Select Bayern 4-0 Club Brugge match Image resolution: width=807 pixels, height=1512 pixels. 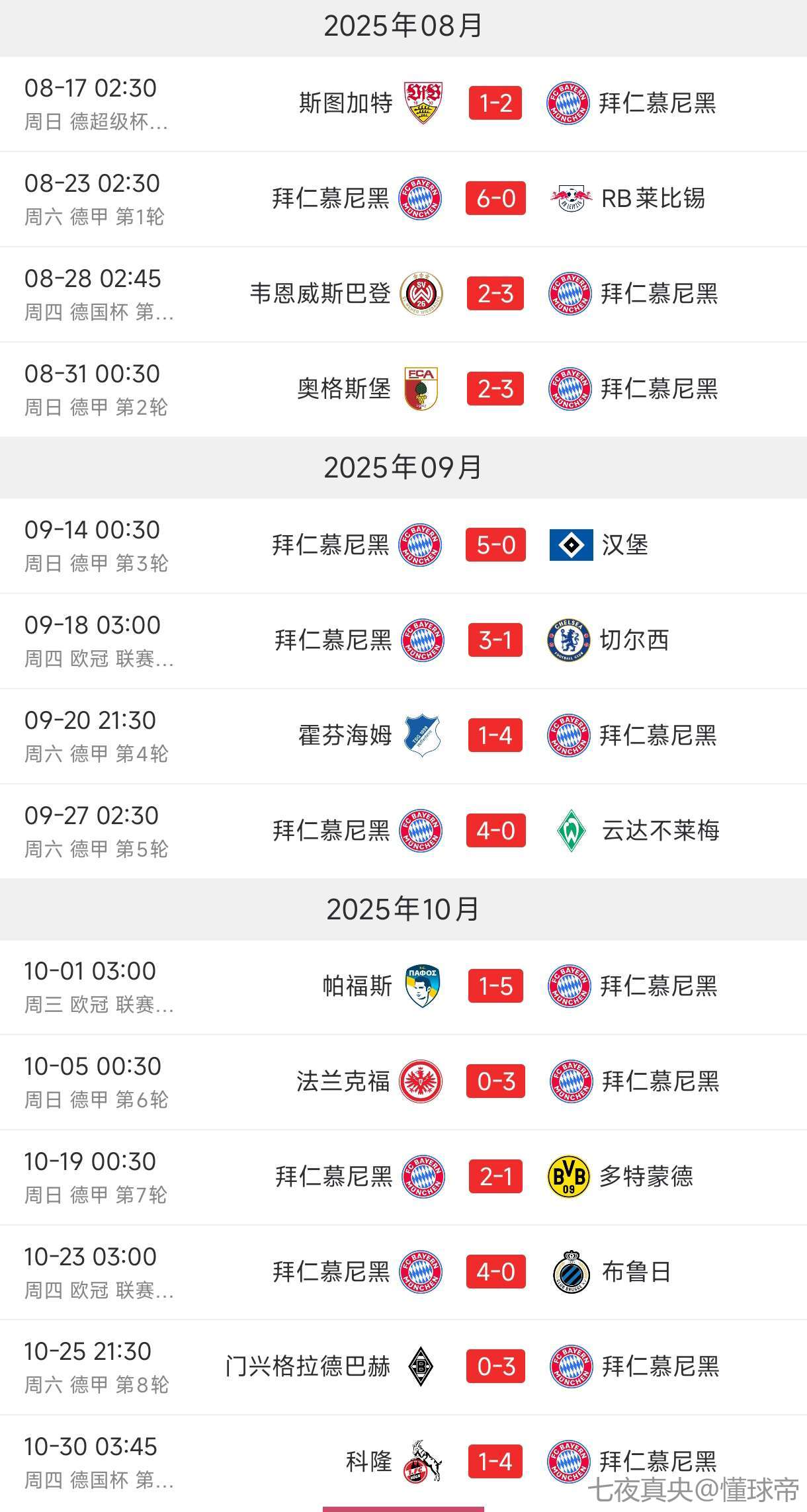click(x=495, y=1272)
